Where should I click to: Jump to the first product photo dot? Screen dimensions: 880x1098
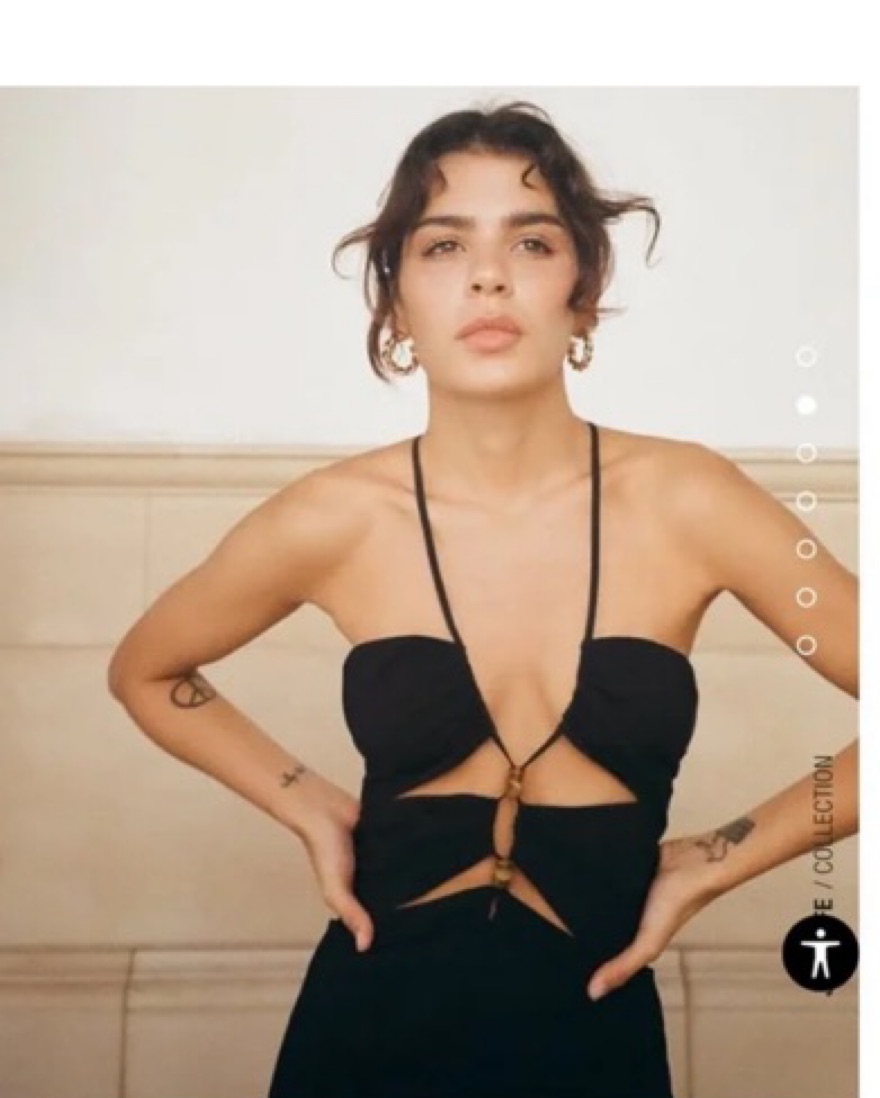806,357
